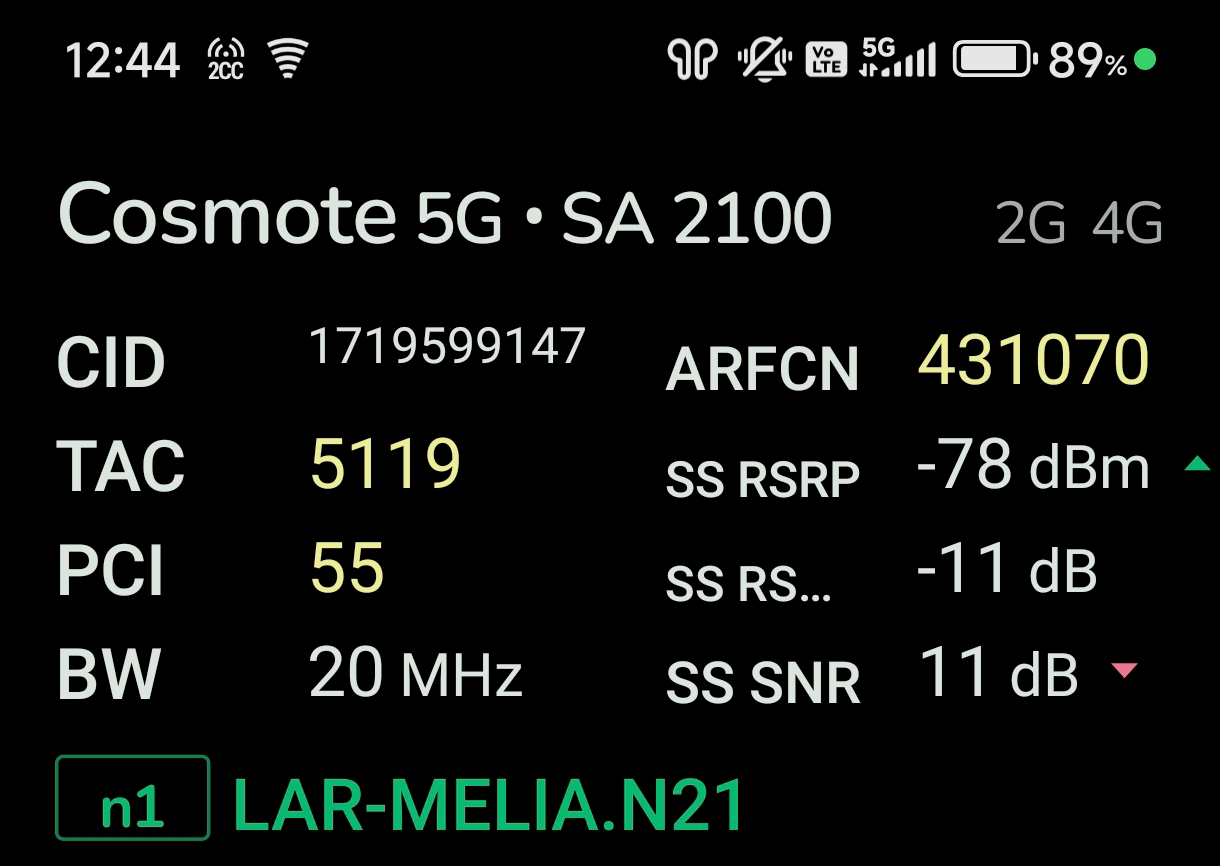Switch to the 4G network view
This screenshot has height=866, width=1220.
point(1127,224)
